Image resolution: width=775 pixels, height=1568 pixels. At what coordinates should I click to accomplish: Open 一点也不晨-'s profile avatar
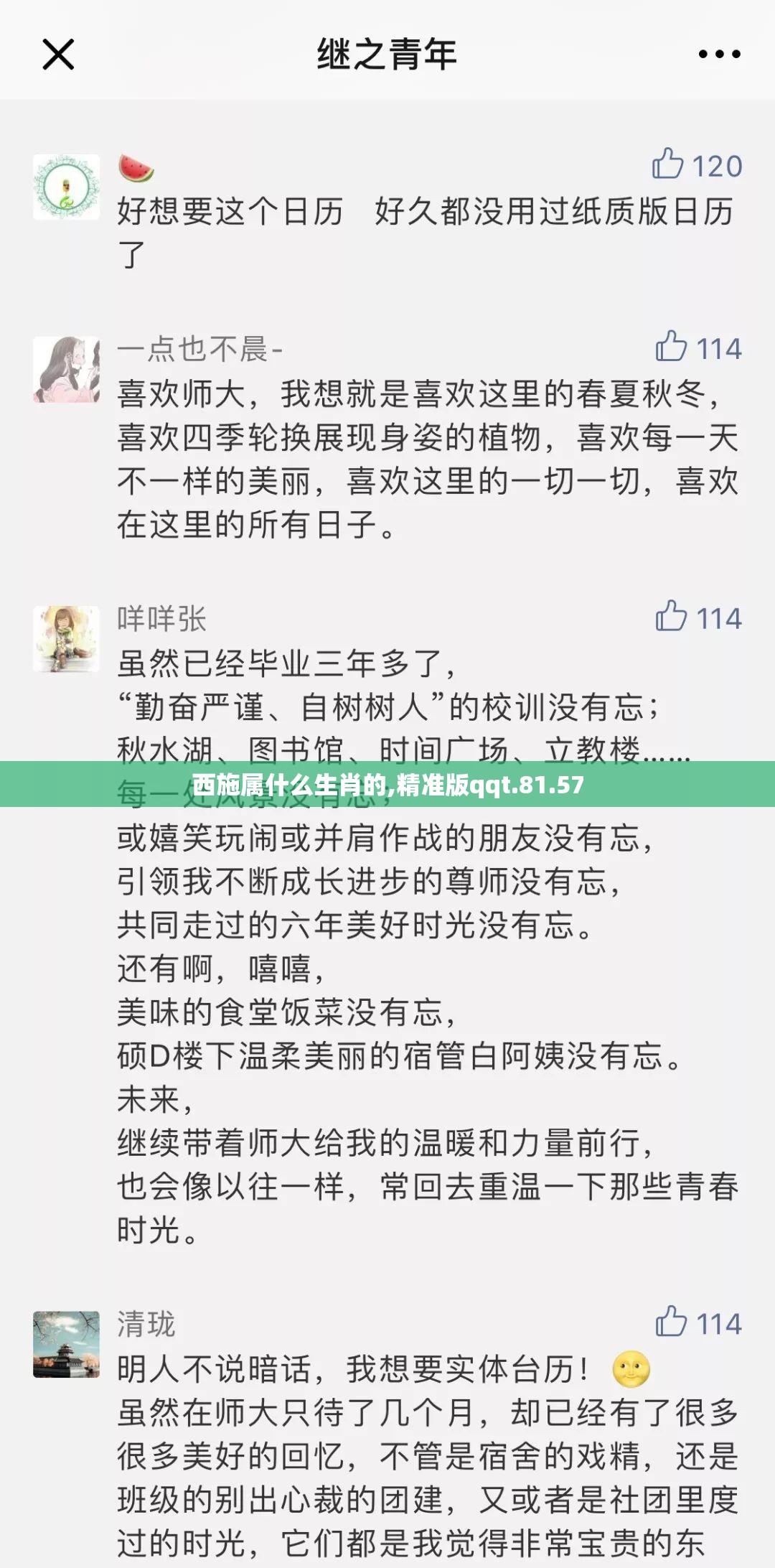point(66,369)
